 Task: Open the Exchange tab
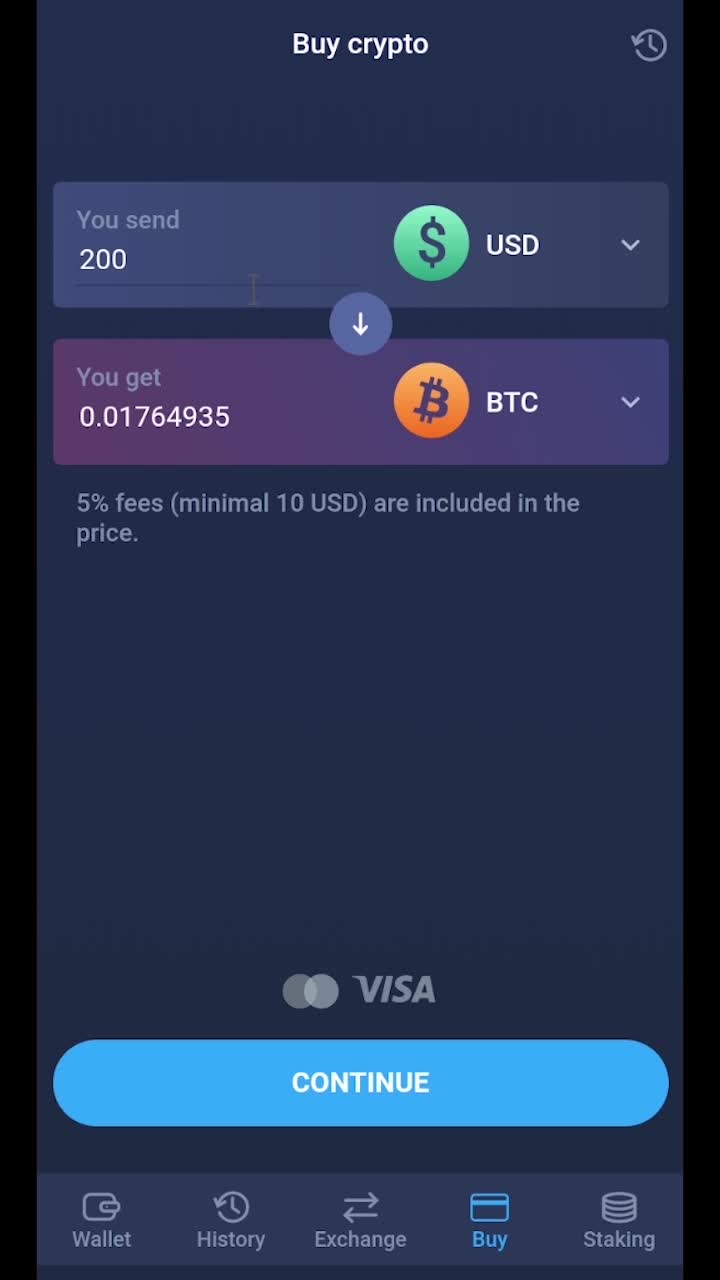point(360,1220)
